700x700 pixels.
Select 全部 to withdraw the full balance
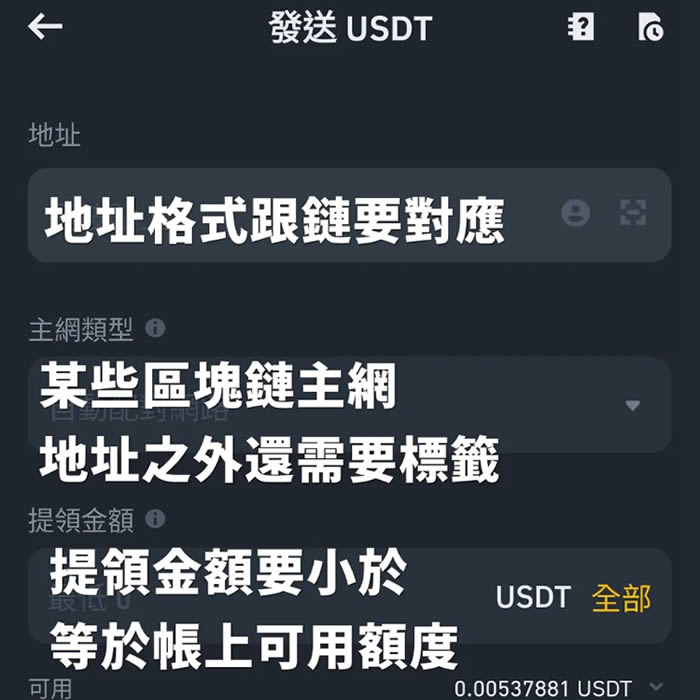click(621, 598)
